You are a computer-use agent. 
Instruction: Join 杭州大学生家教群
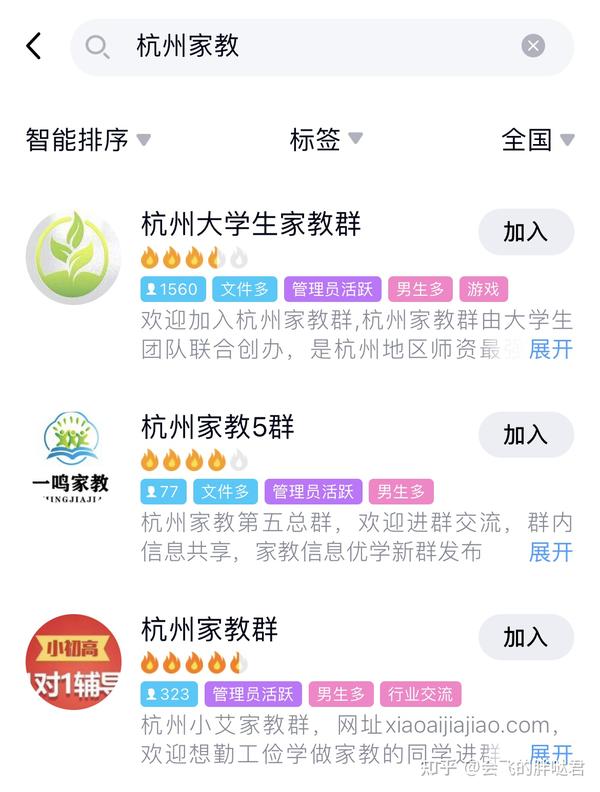526,232
